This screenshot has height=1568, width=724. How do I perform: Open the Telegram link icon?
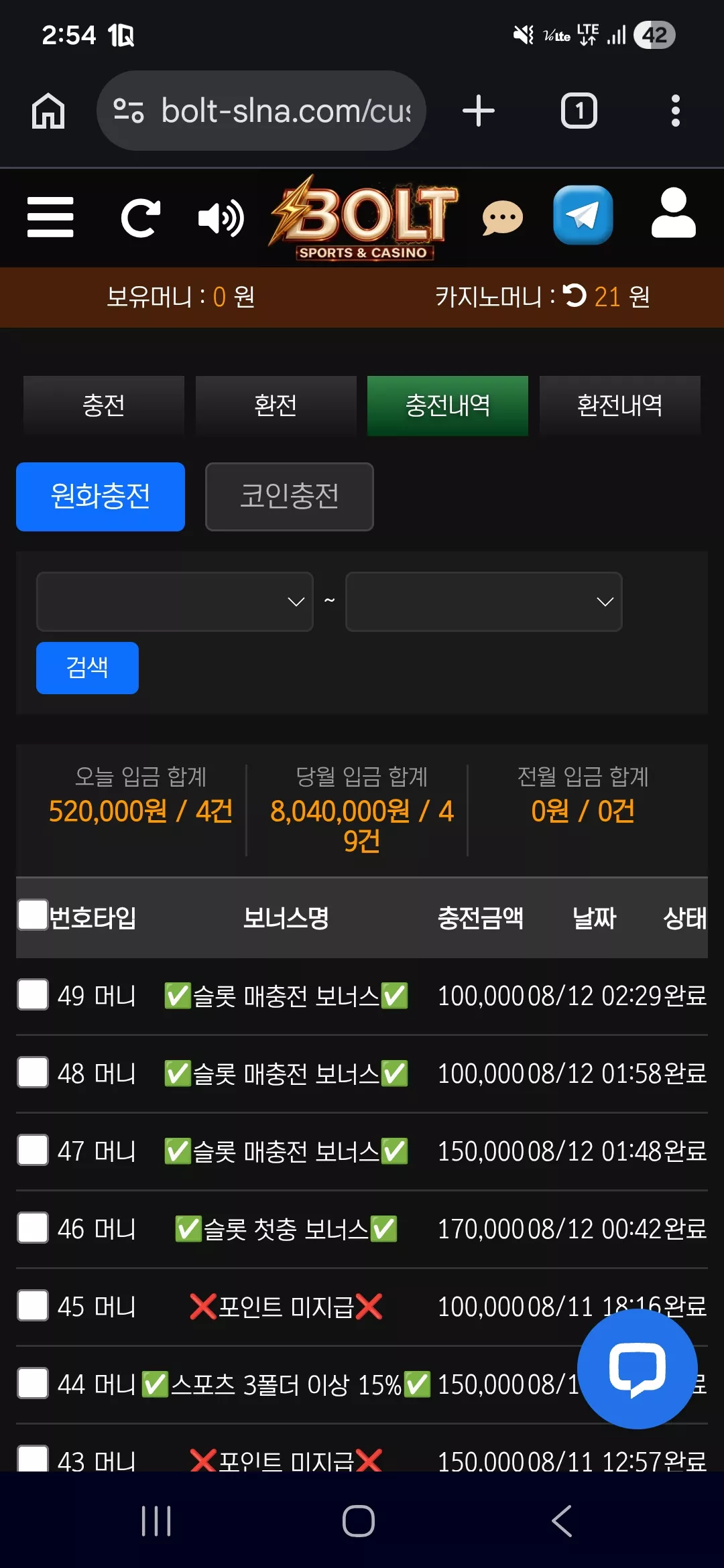(x=583, y=215)
